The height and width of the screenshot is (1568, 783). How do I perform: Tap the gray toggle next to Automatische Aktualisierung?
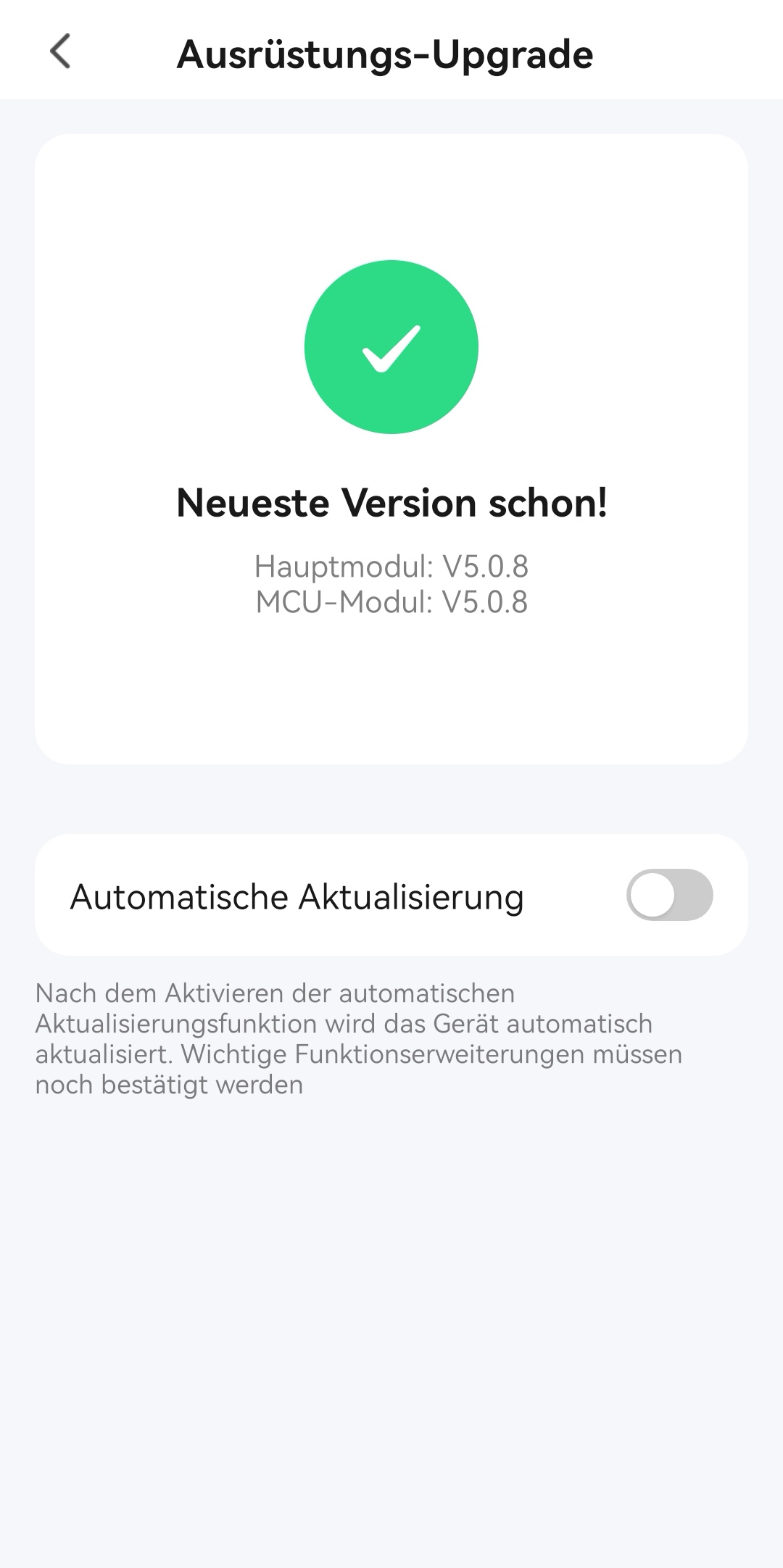(671, 896)
